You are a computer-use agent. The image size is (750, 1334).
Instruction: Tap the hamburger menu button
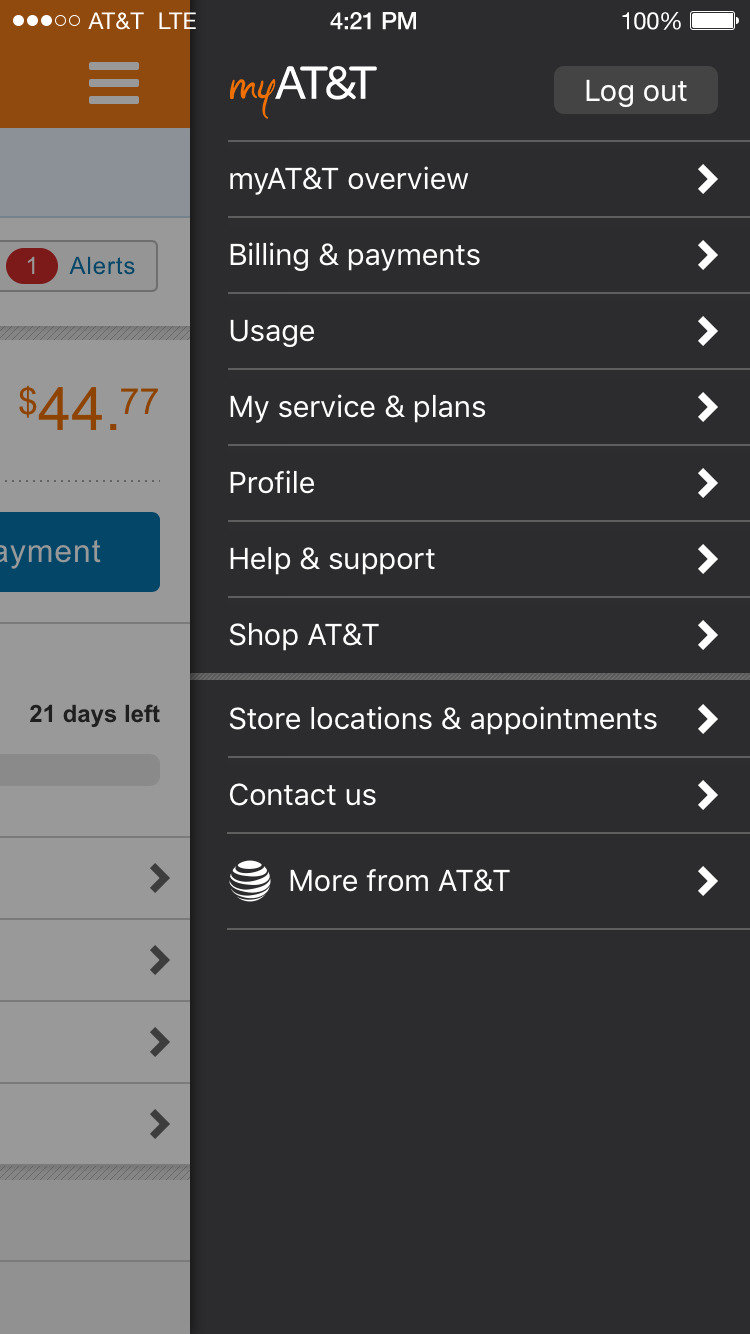coord(113,83)
